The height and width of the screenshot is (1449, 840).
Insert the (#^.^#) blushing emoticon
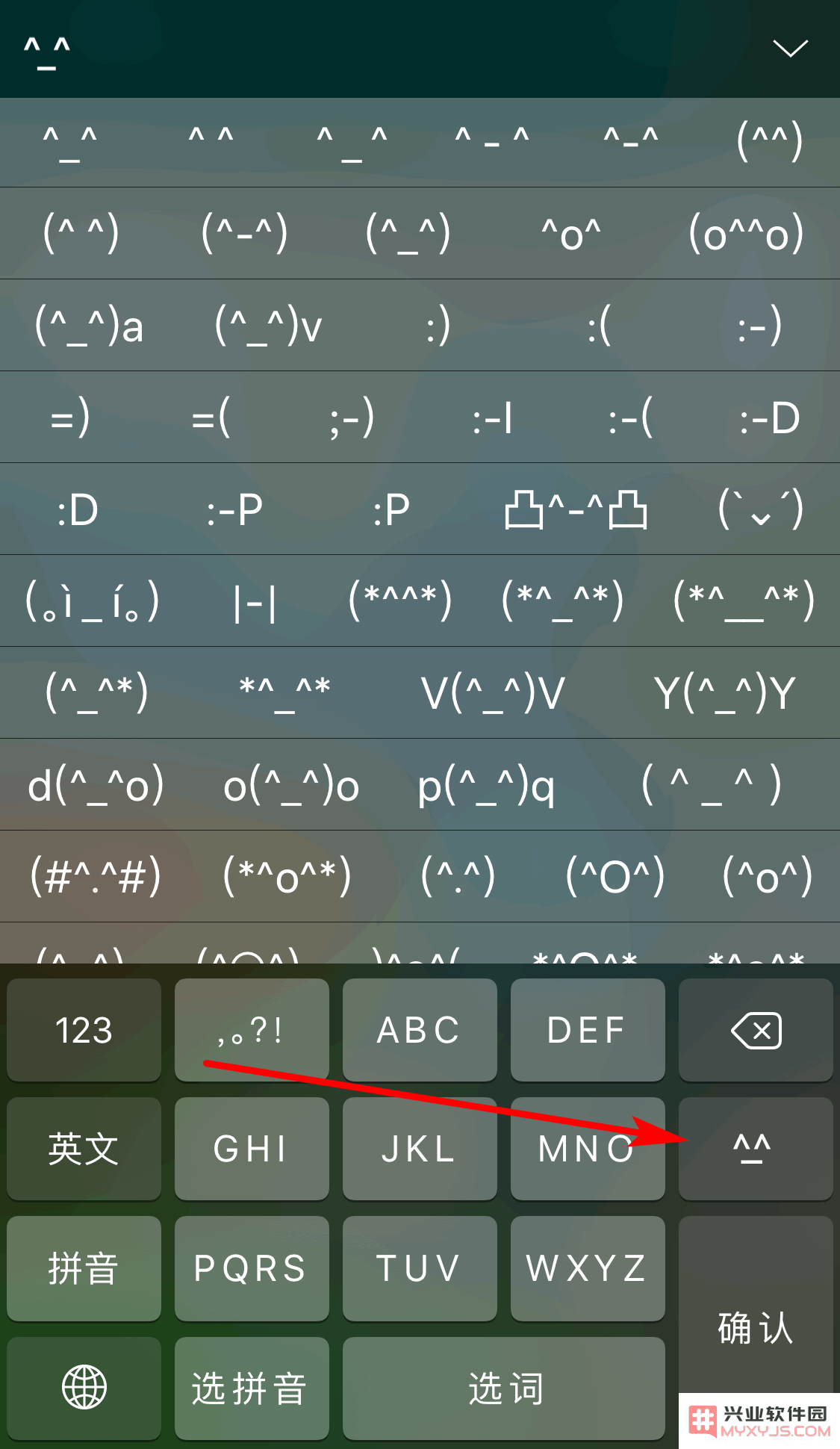tap(95, 876)
